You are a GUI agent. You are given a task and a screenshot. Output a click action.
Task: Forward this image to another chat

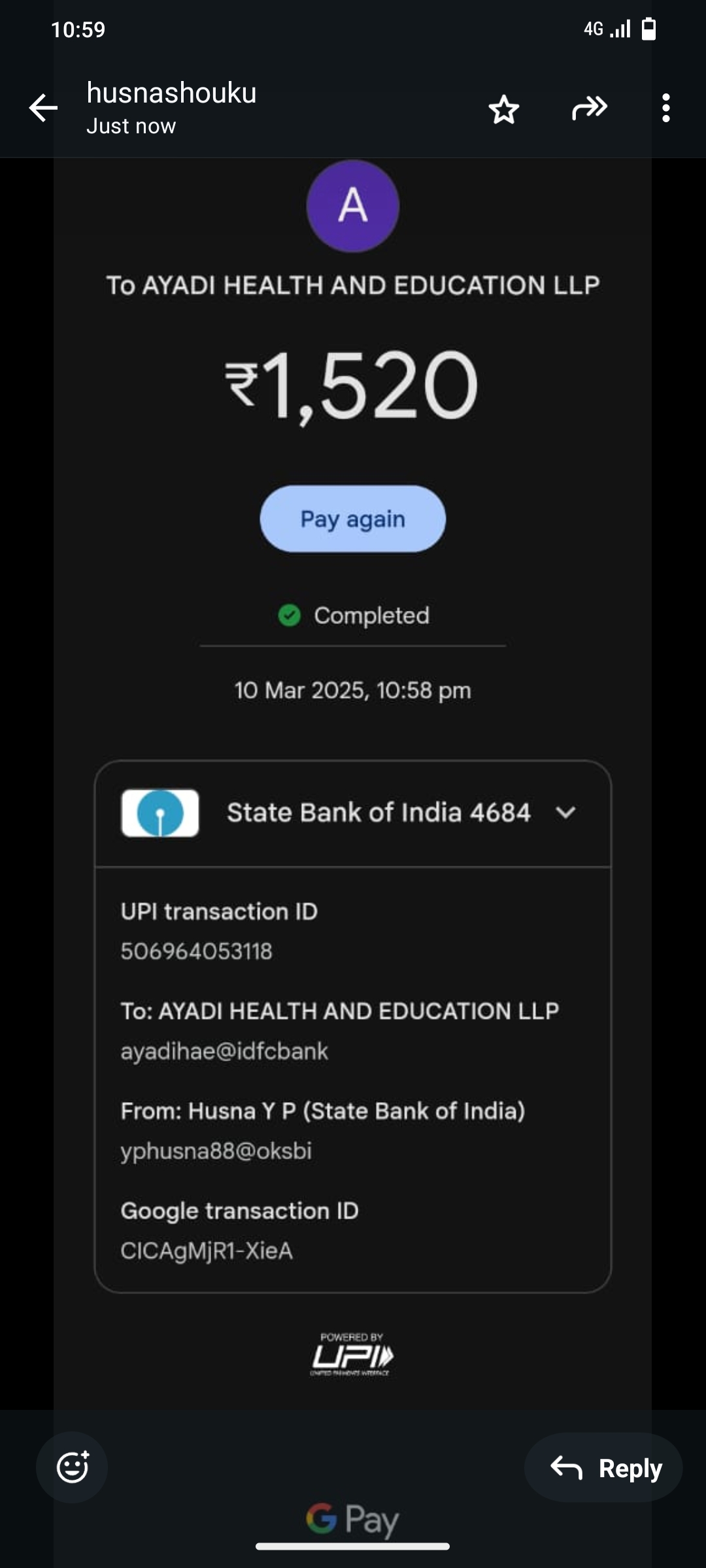click(590, 108)
